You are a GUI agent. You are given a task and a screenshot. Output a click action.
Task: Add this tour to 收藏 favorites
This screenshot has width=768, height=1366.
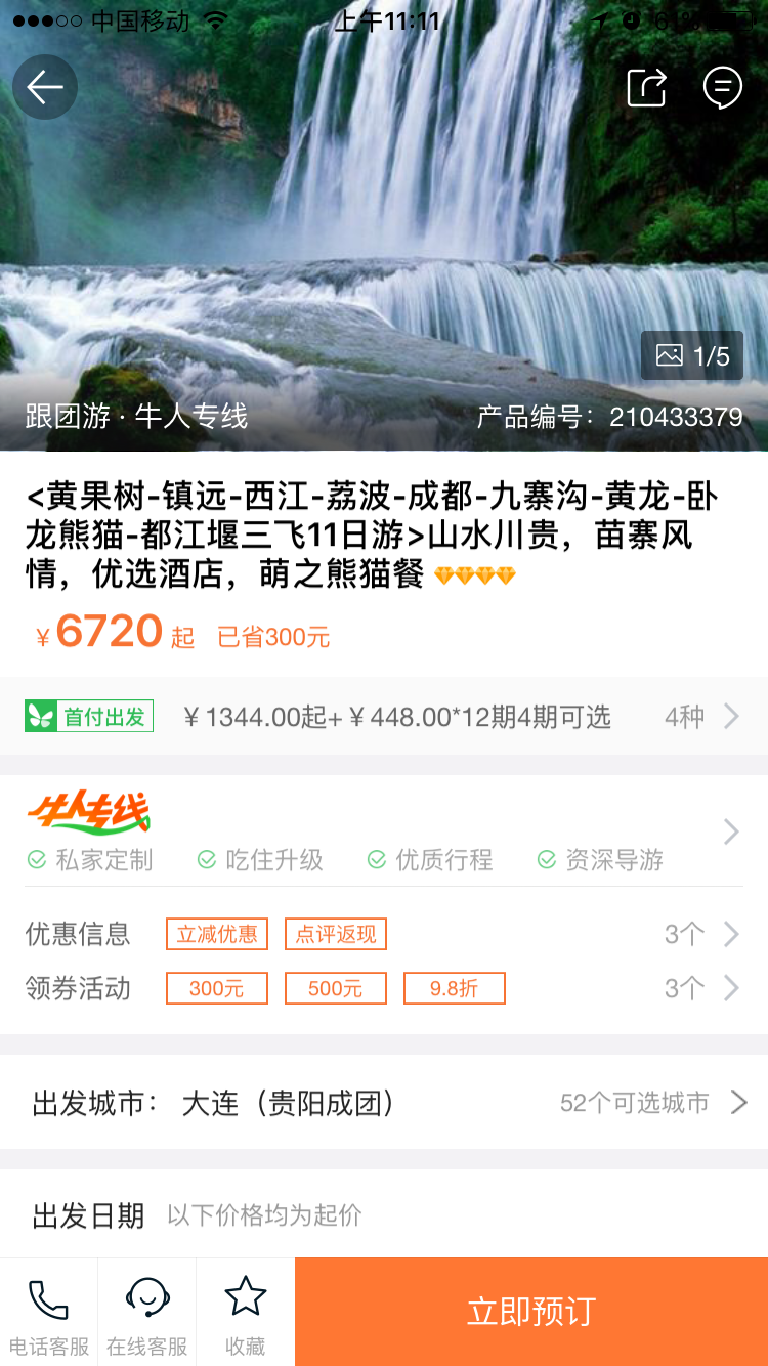pos(245,1312)
